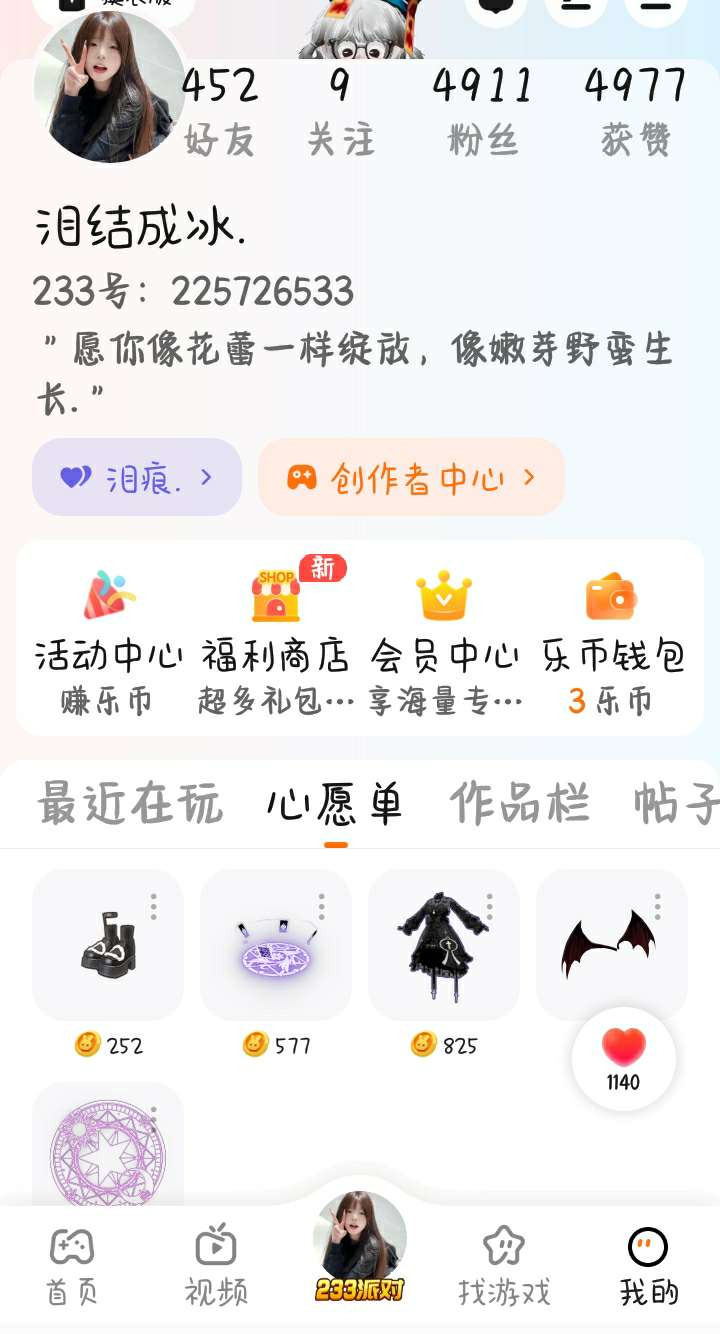Screen dimensions: 720x1334
Task: Open the 找游戏 find games tab
Action: click(x=504, y=1265)
